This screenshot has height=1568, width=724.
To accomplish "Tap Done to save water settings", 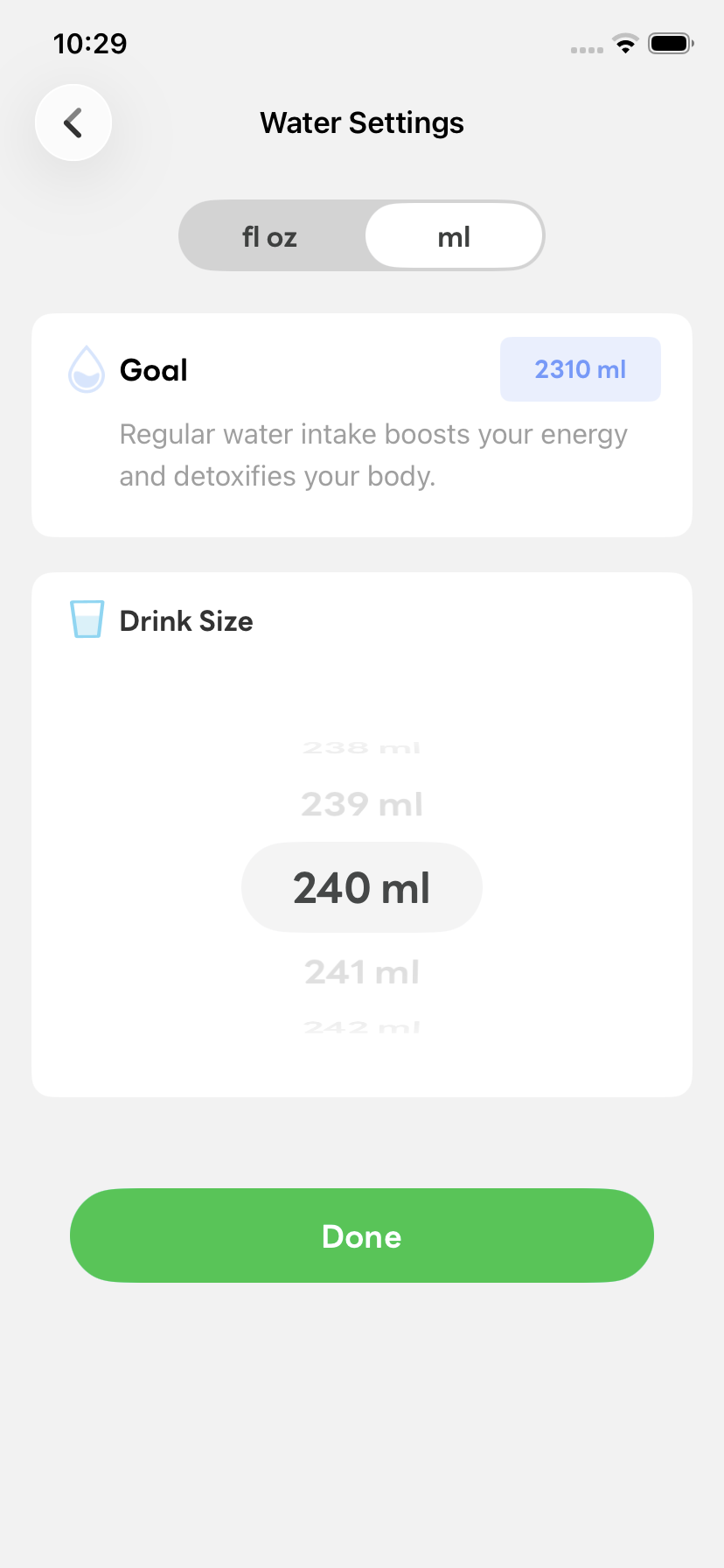I will pyautogui.click(x=362, y=1235).
